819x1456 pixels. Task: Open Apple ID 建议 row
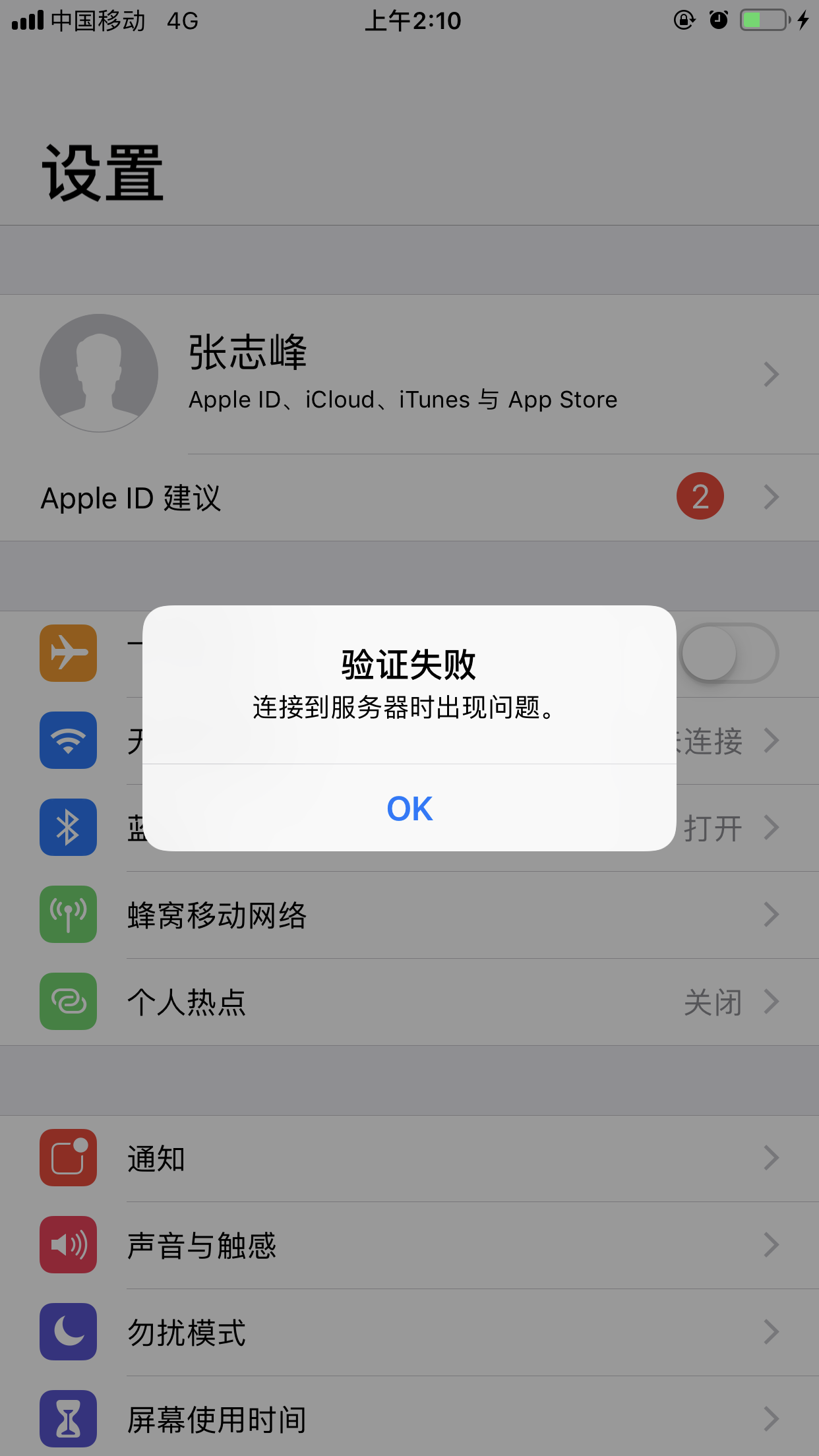(x=409, y=498)
